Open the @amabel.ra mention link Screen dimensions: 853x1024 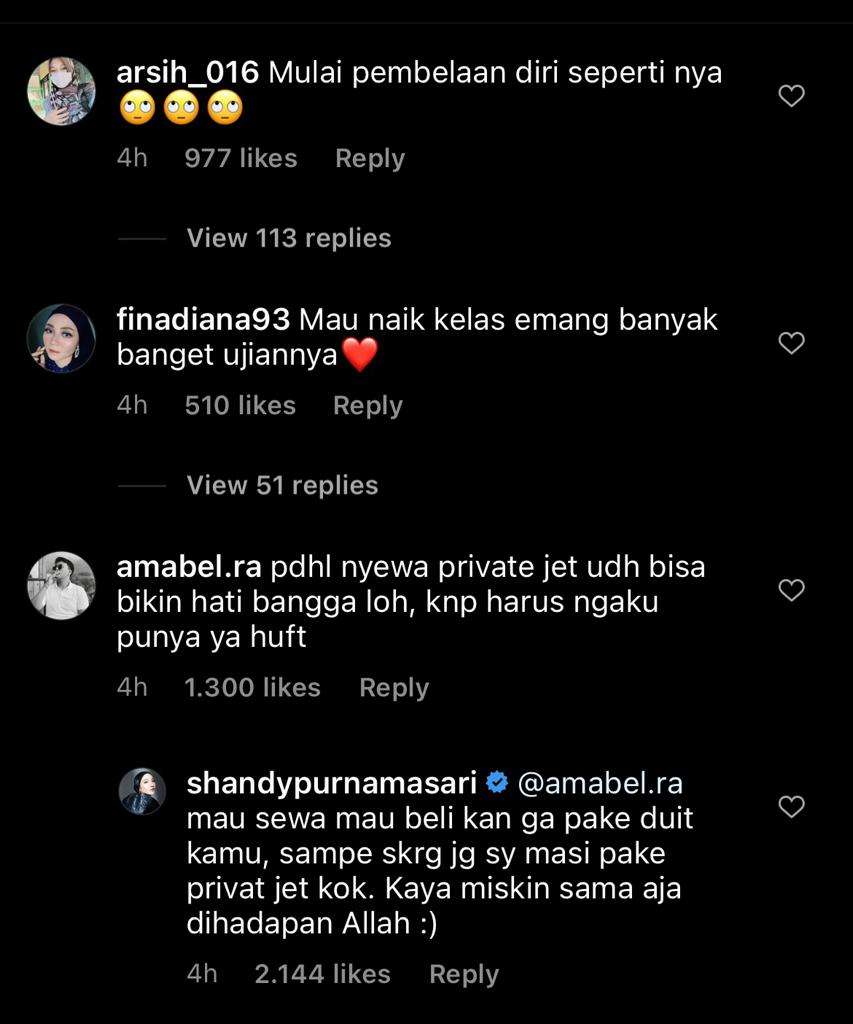[x=600, y=782]
